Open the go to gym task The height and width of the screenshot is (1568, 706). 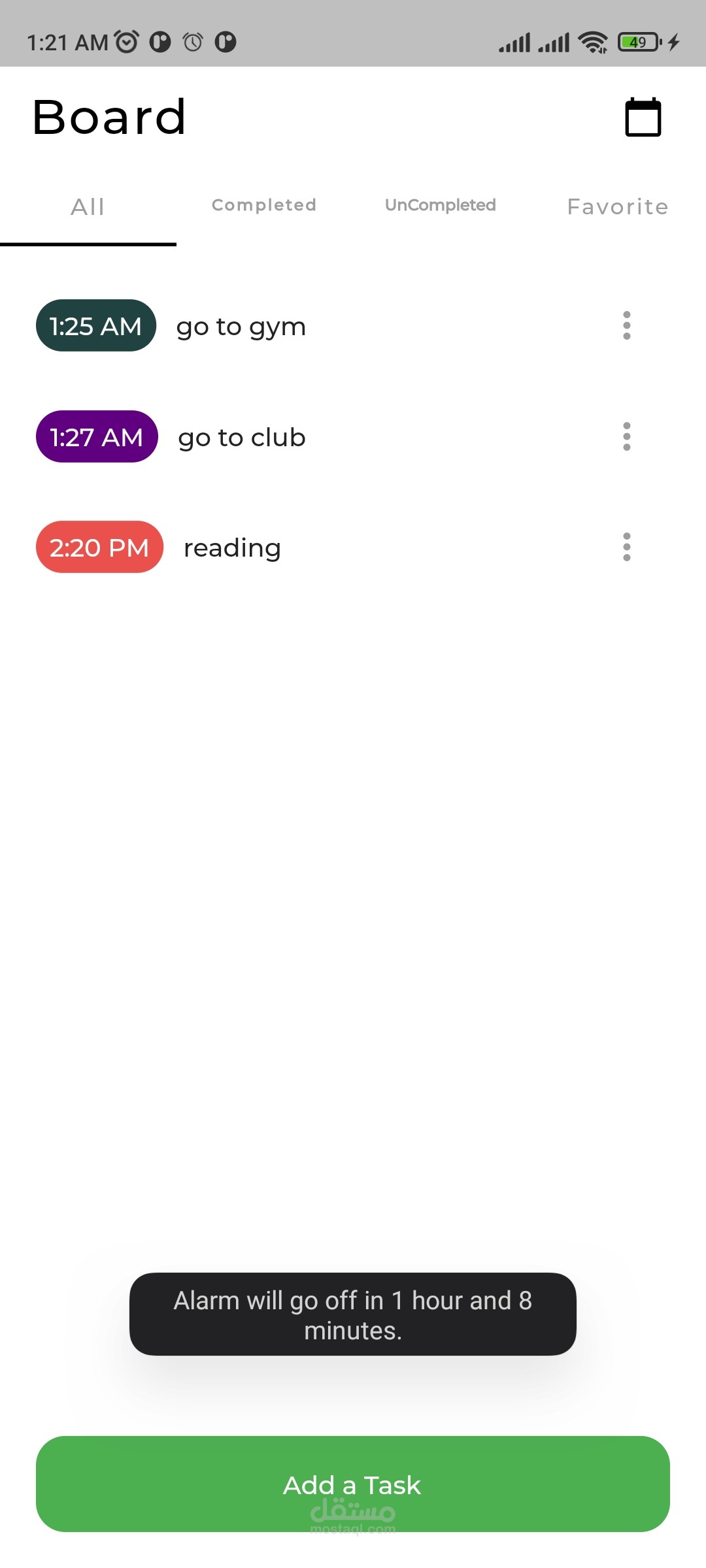click(x=241, y=327)
